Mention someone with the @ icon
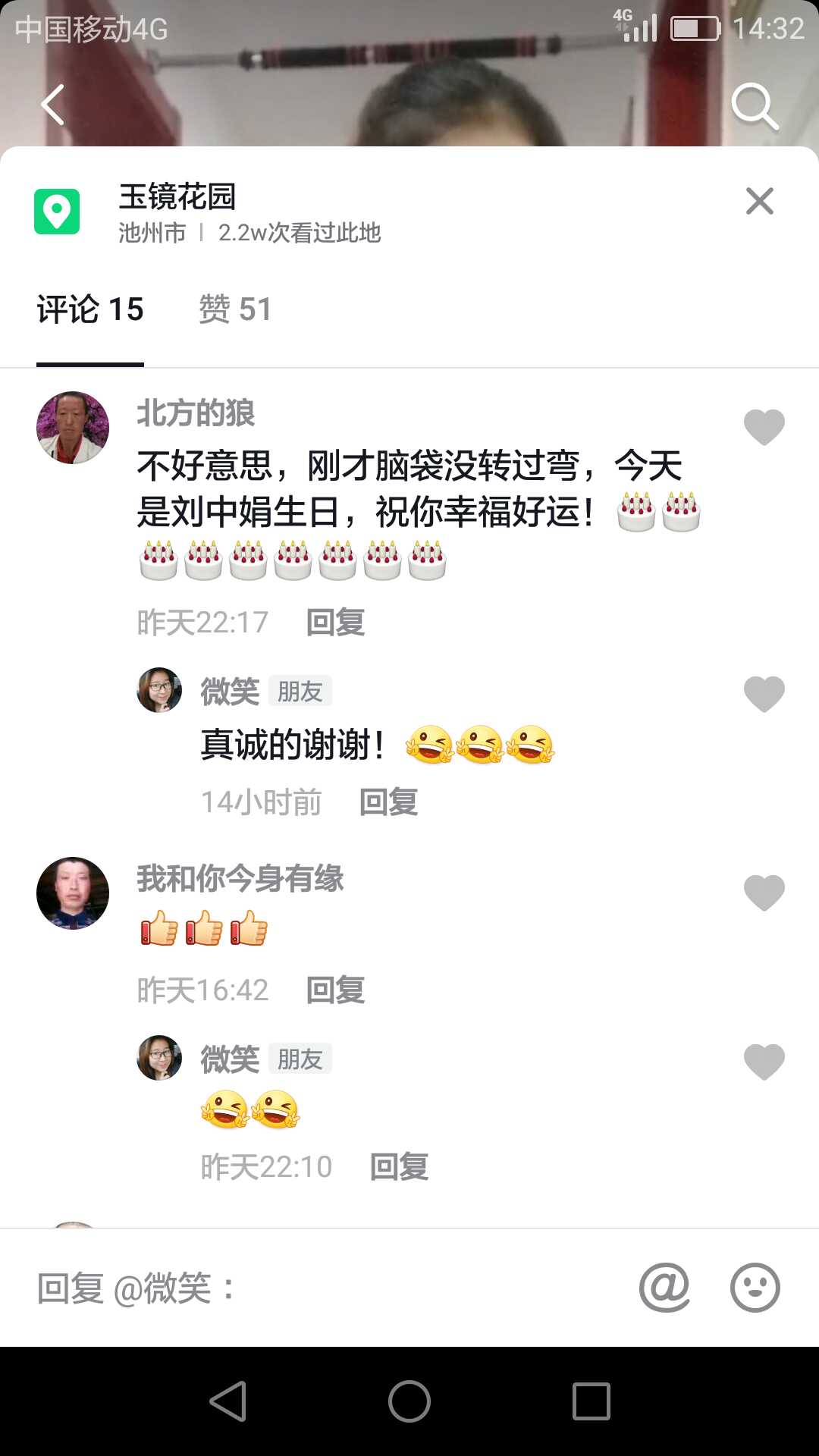This screenshot has height=1456, width=819. 664,1288
